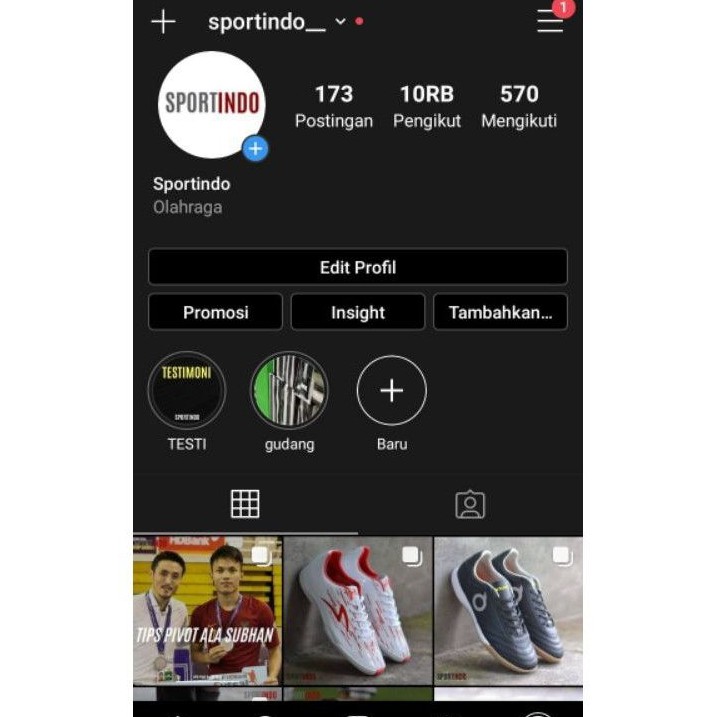The width and height of the screenshot is (717, 717).
Task: Open the hamburger menu
Action: [550, 21]
